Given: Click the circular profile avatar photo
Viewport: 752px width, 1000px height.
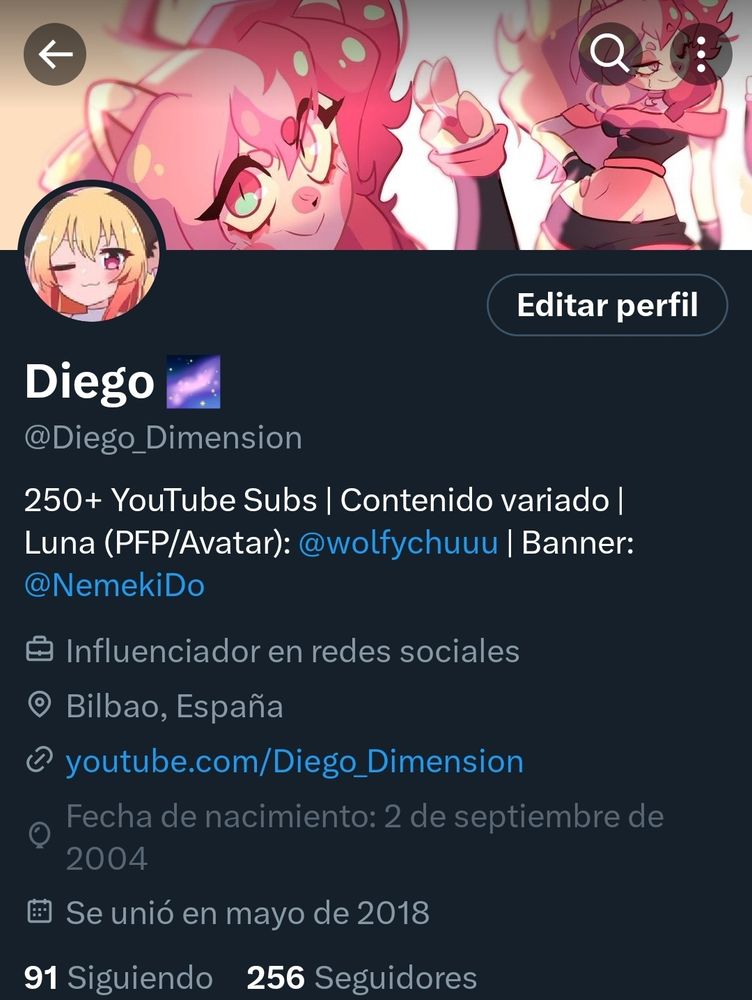Looking at the screenshot, I should click(x=90, y=255).
